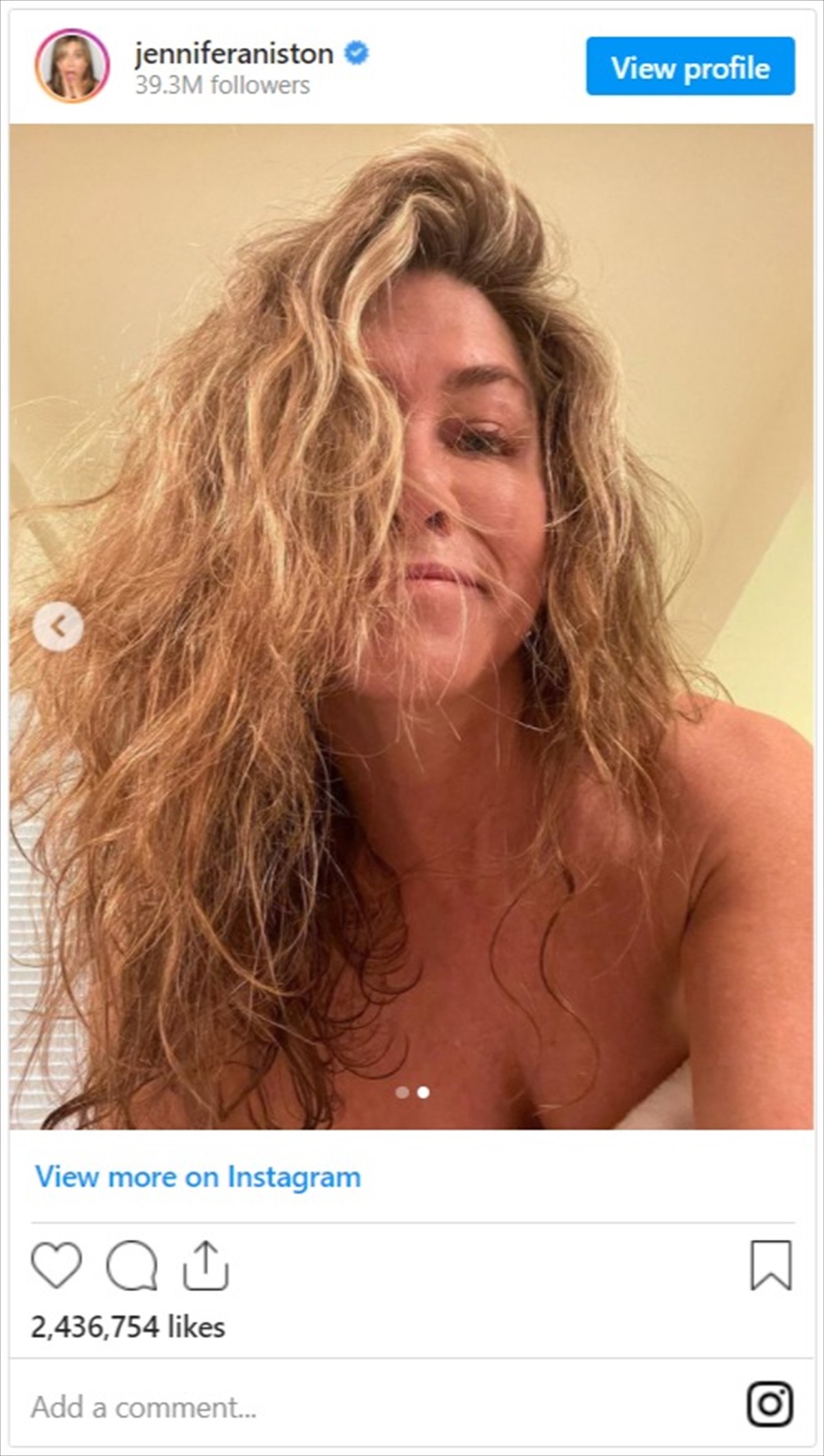
Task: Go to the previous photo in the carousel
Action: click(x=59, y=626)
